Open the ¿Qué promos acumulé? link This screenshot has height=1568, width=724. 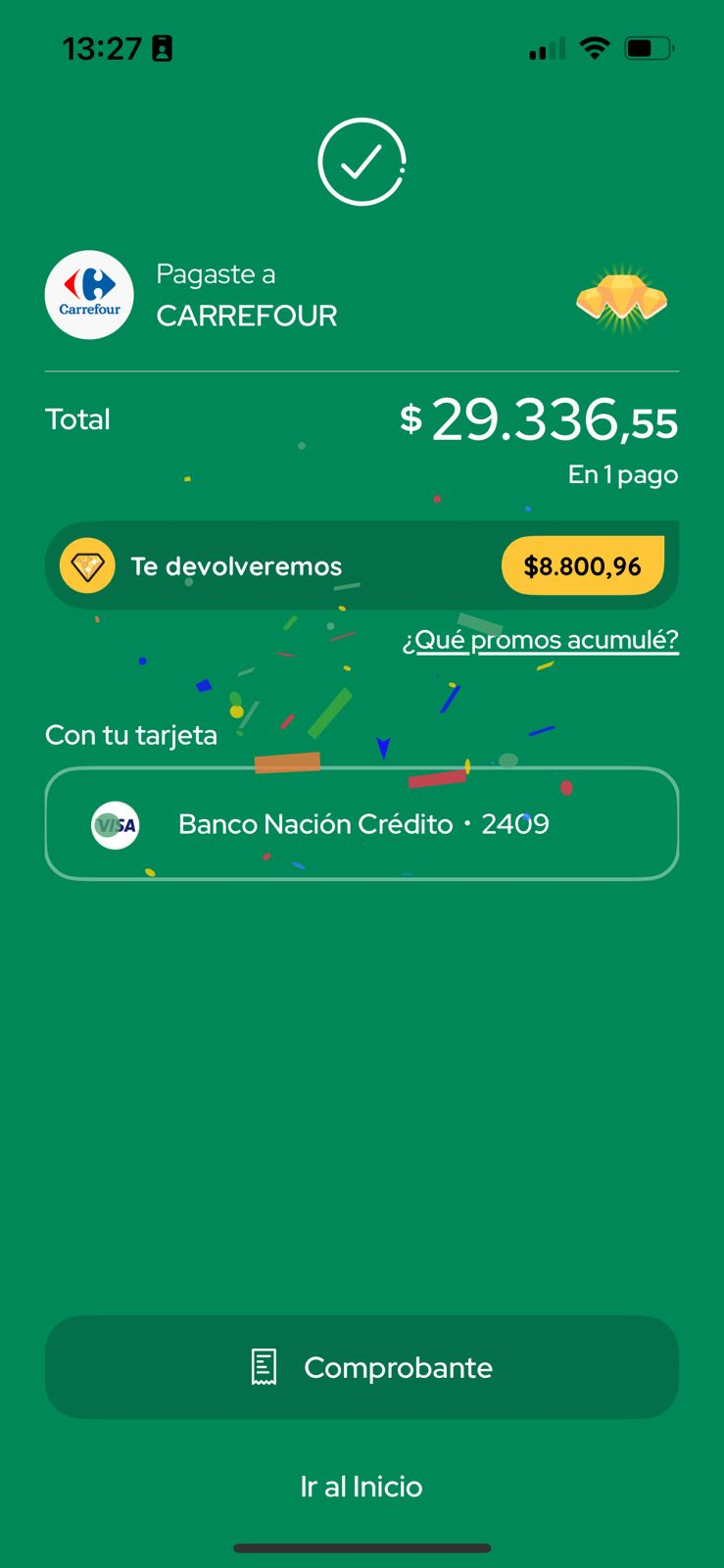tap(540, 640)
